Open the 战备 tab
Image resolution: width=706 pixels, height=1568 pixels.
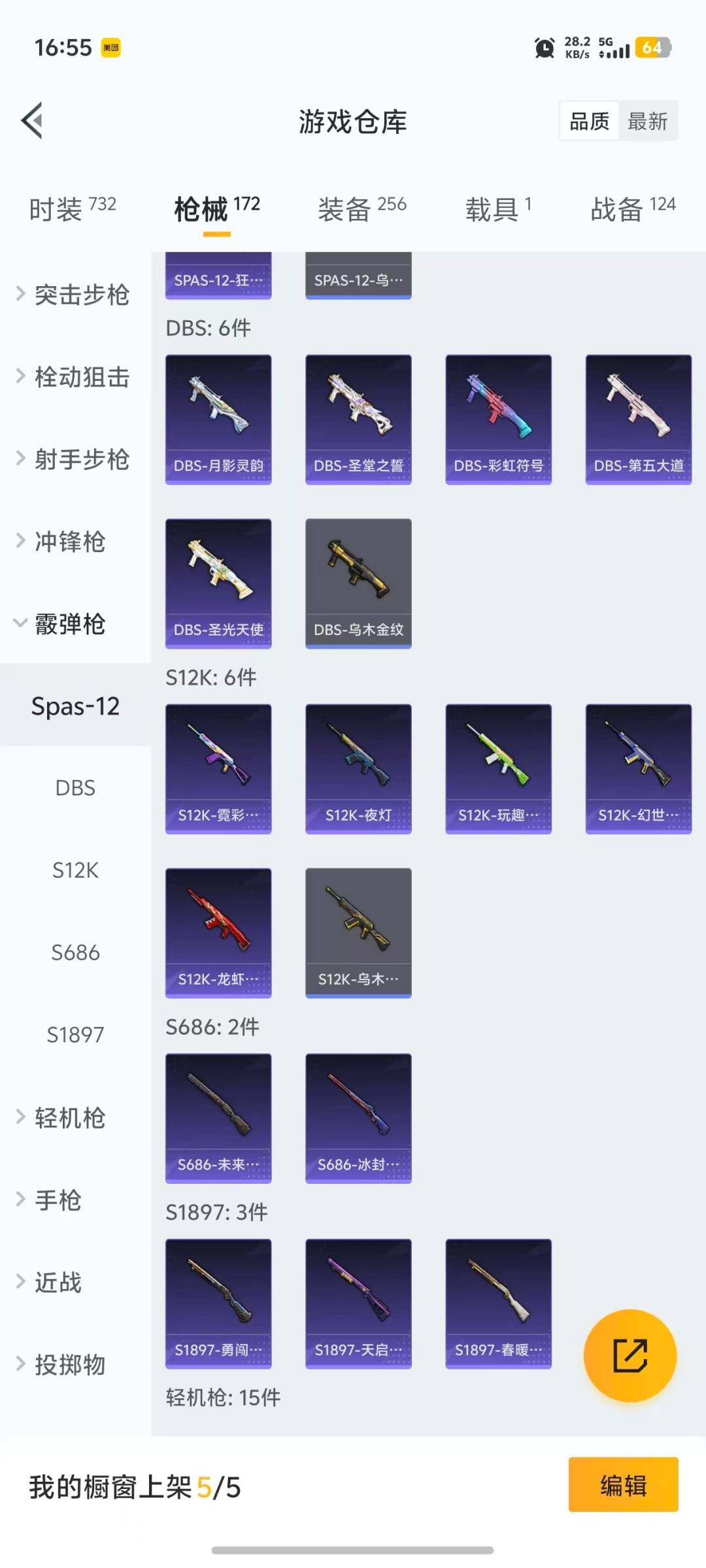tap(632, 209)
